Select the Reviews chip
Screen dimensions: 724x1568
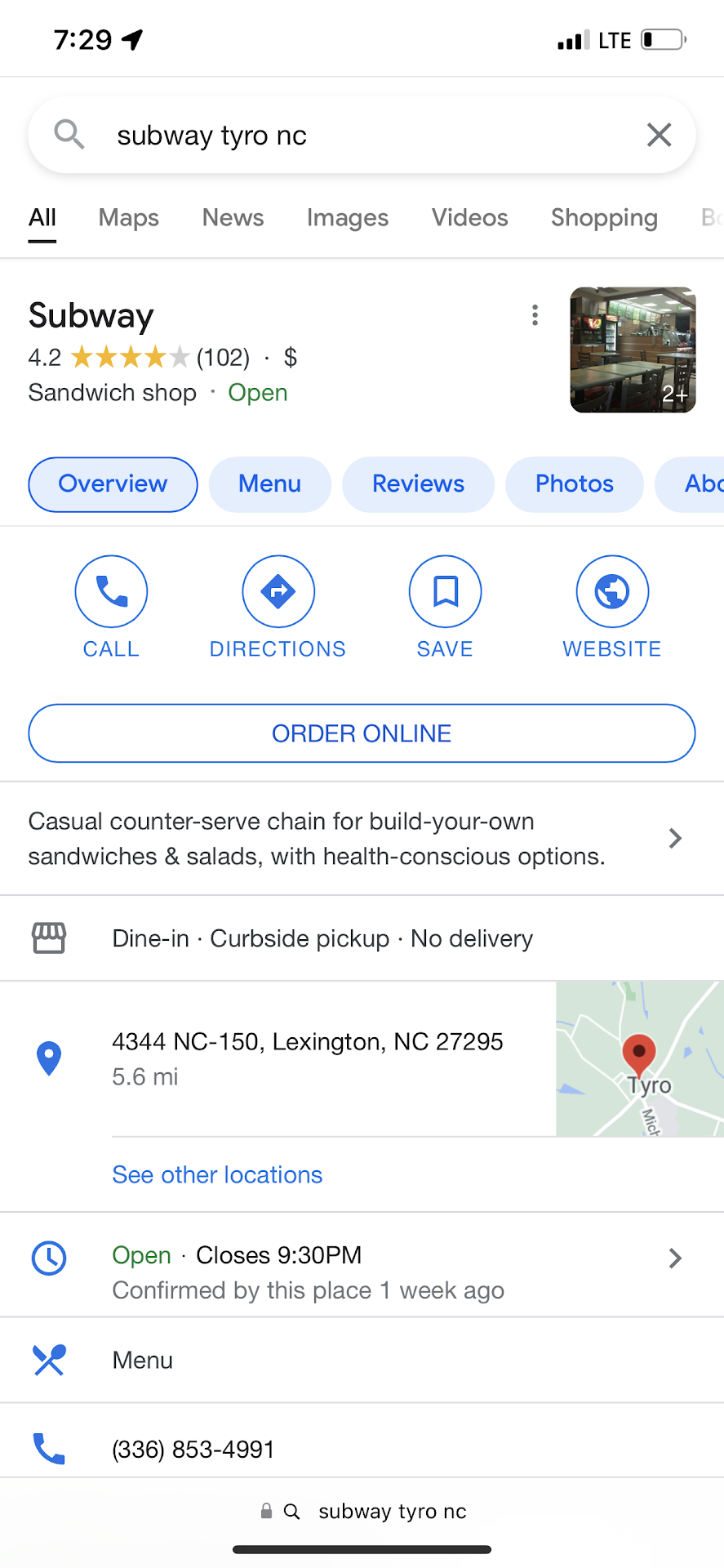click(x=418, y=484)
